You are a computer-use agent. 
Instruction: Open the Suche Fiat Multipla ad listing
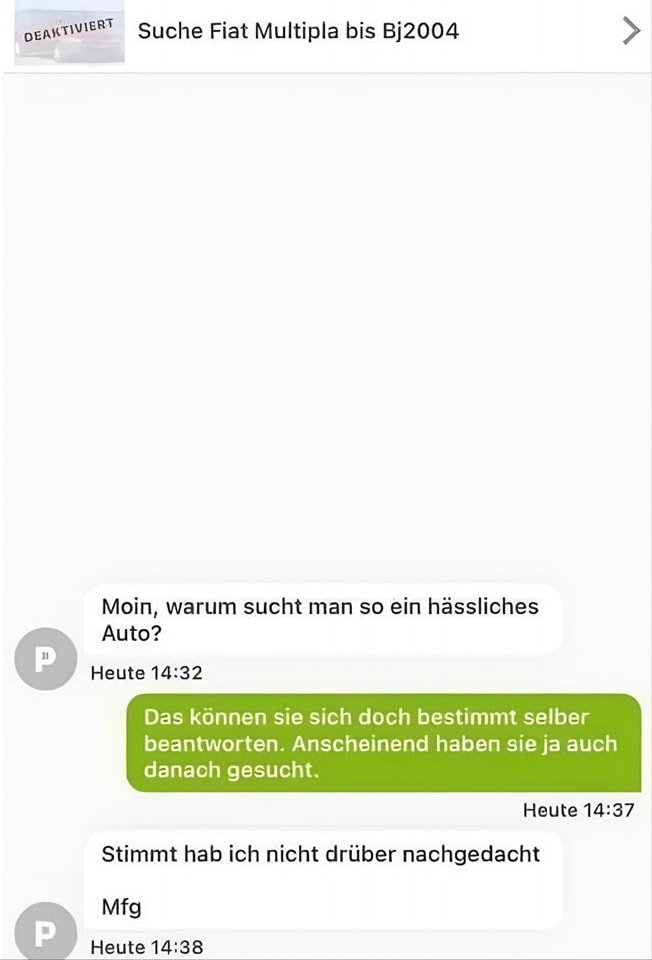pyautogui.click(x=298, y=31)
